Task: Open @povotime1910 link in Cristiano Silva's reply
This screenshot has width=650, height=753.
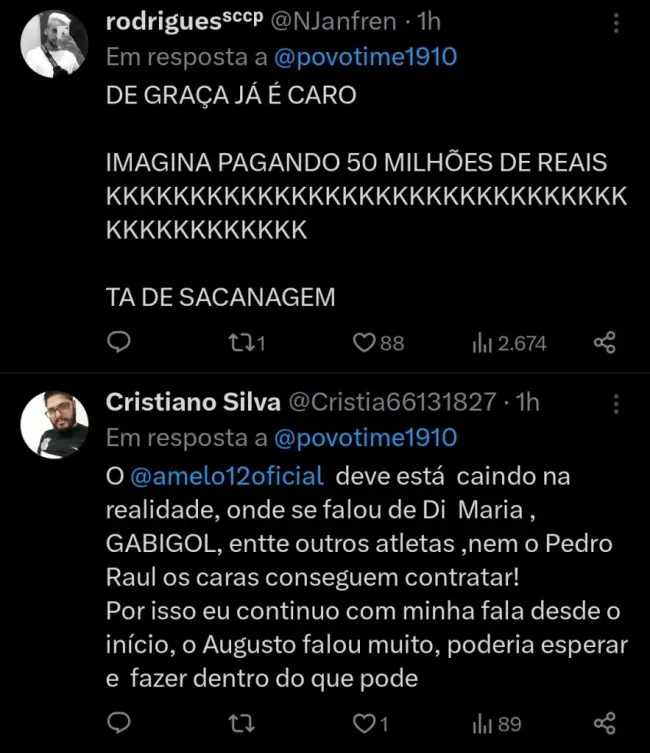Action: pos(365,437)
